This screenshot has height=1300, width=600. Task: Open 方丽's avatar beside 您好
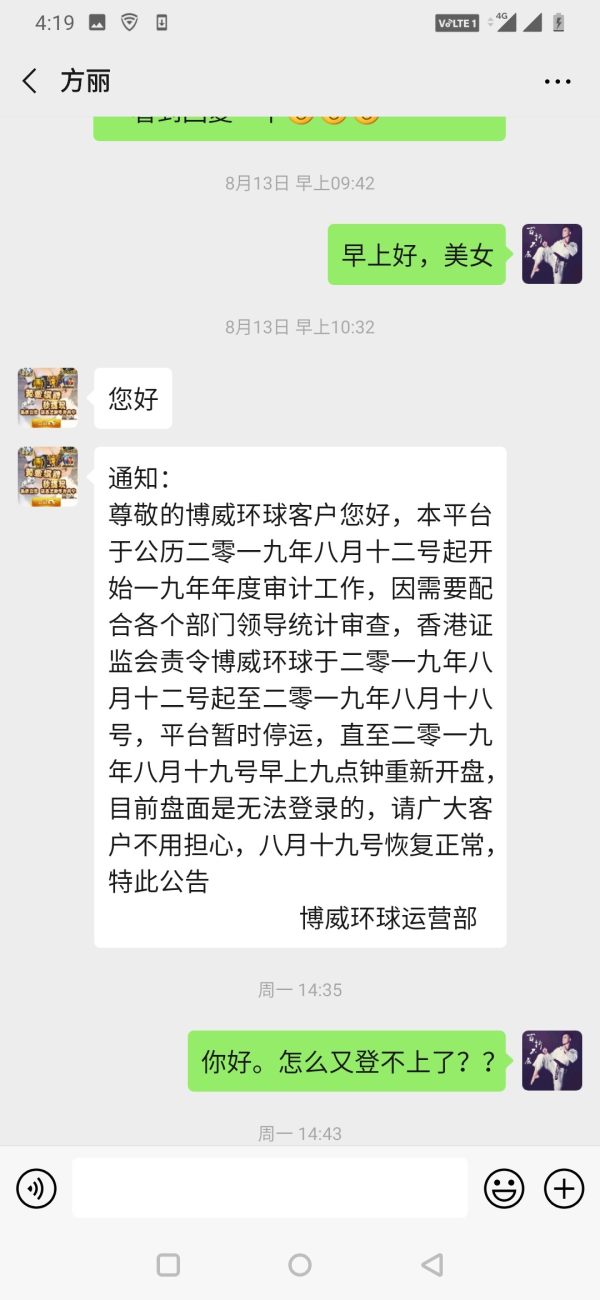click(47, 398)
